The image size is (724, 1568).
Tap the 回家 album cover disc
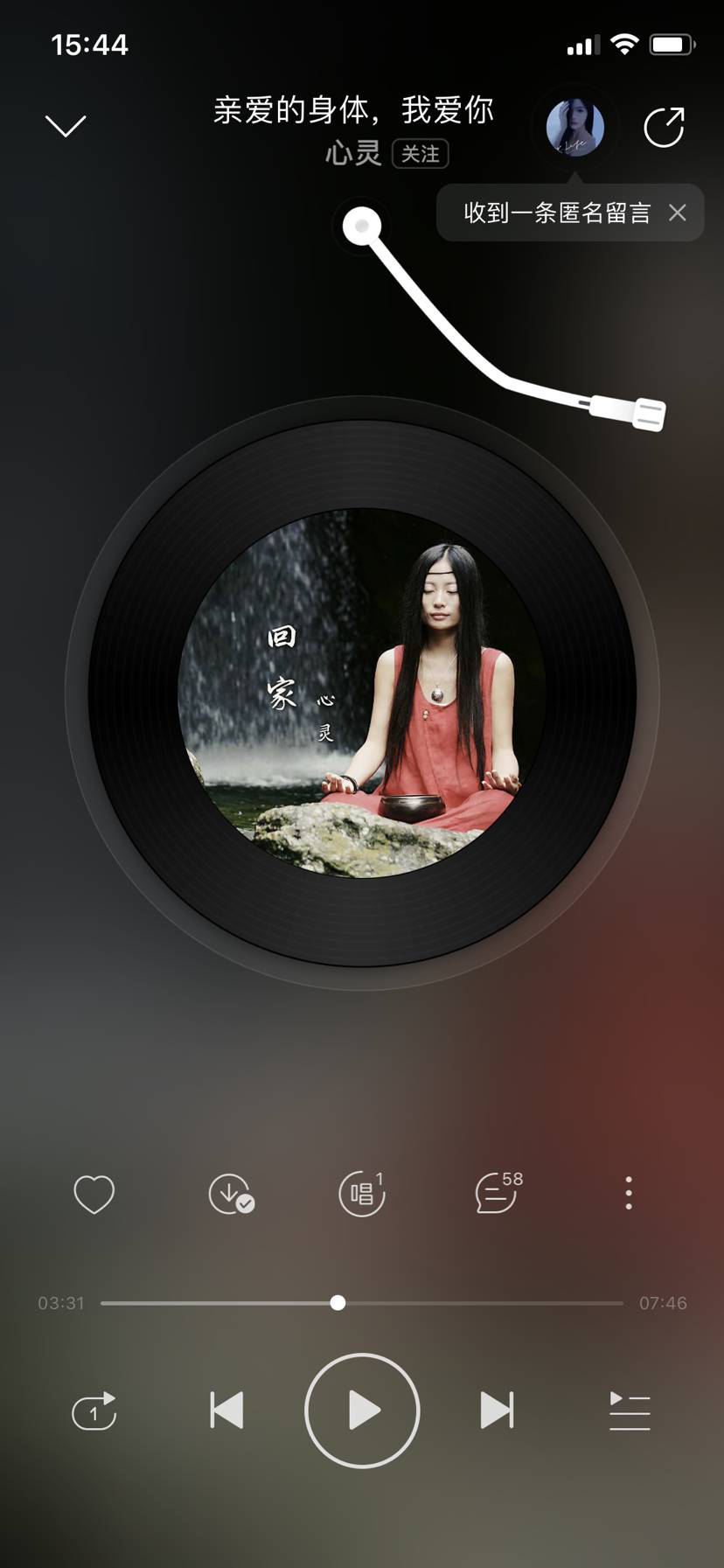(362, 693)
